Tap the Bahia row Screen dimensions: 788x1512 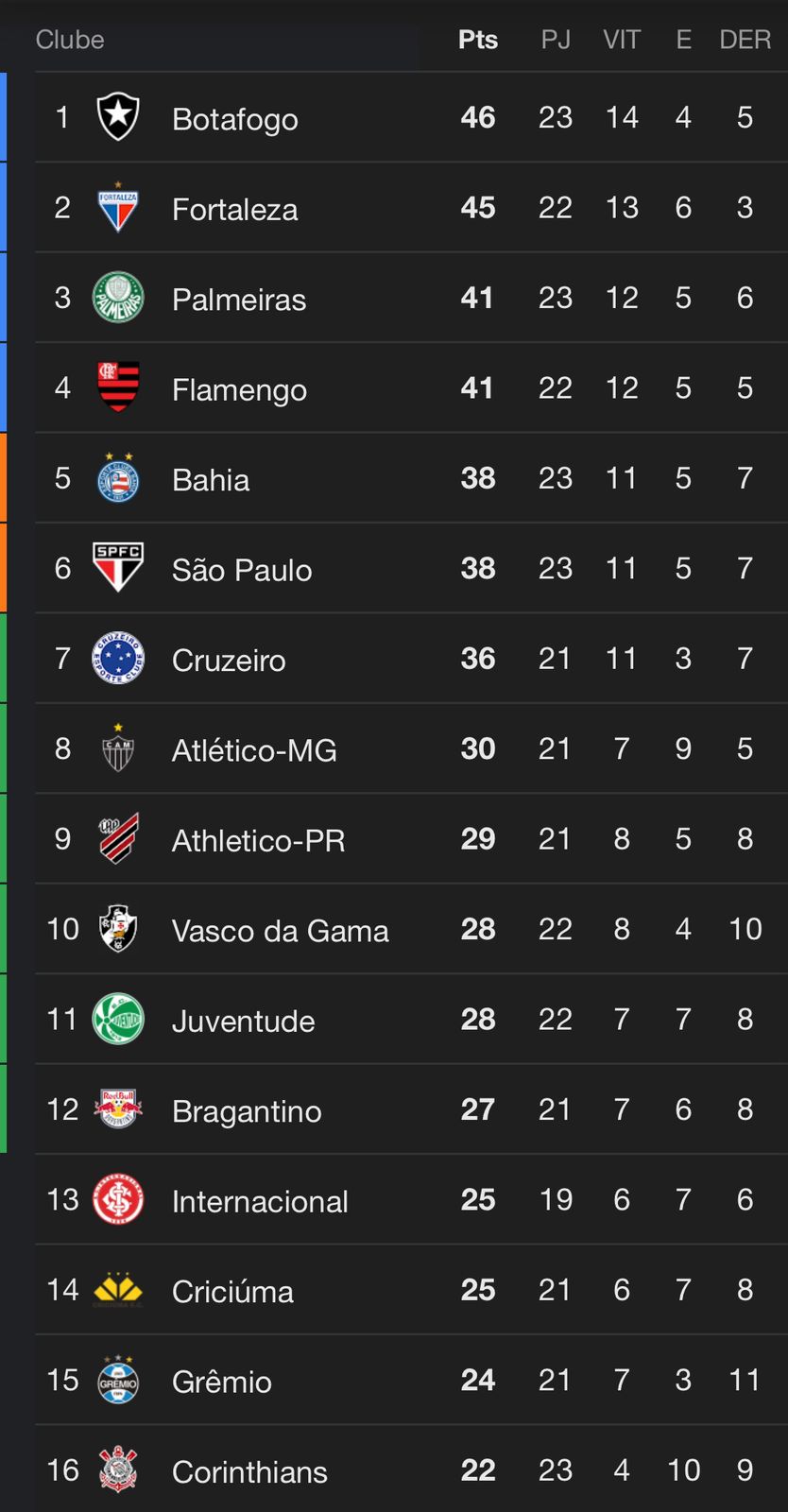click(411, 478)
